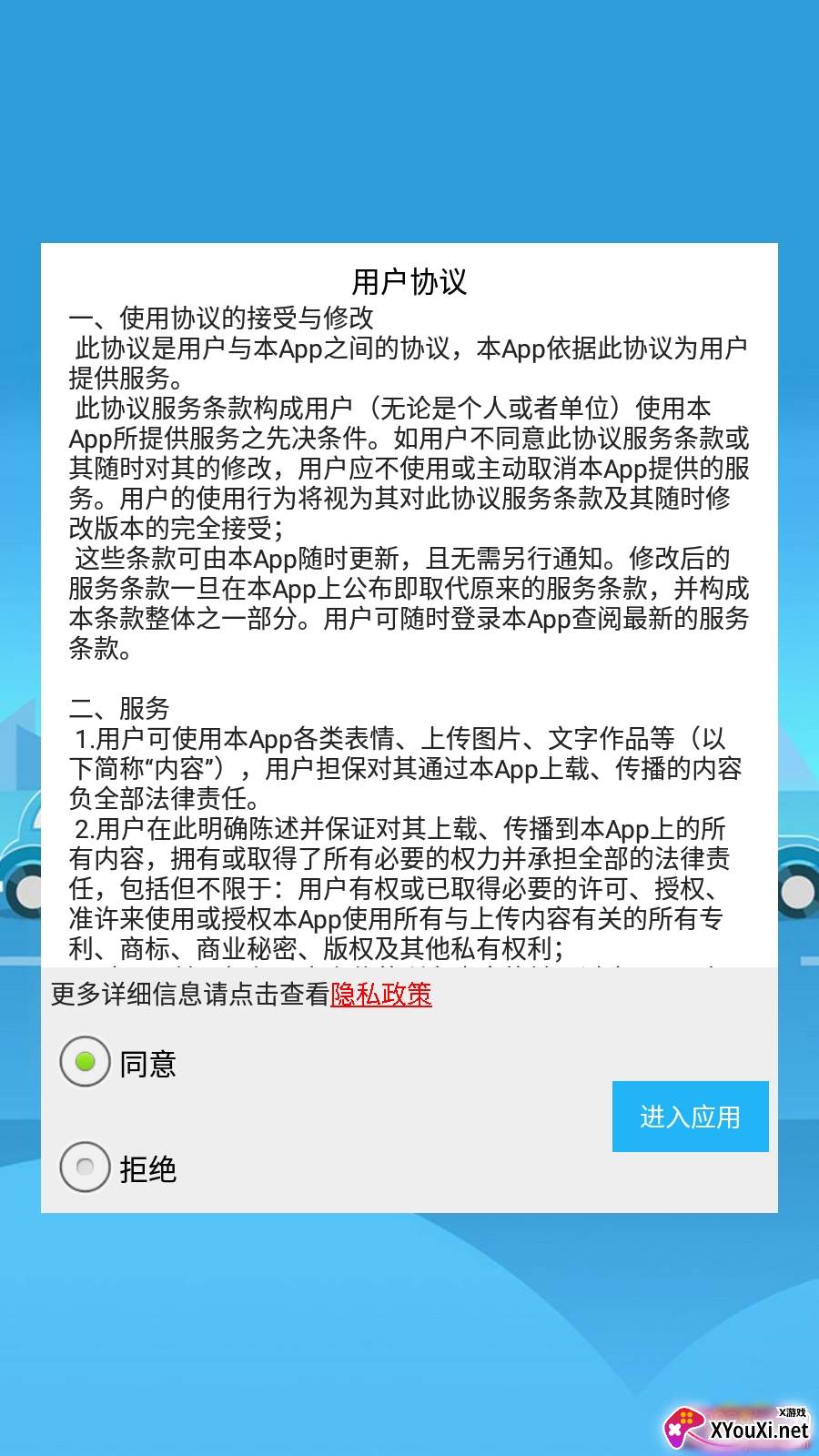
Task: Tap the 进入应用 enter app button
Action: (x=691, y=1117)
